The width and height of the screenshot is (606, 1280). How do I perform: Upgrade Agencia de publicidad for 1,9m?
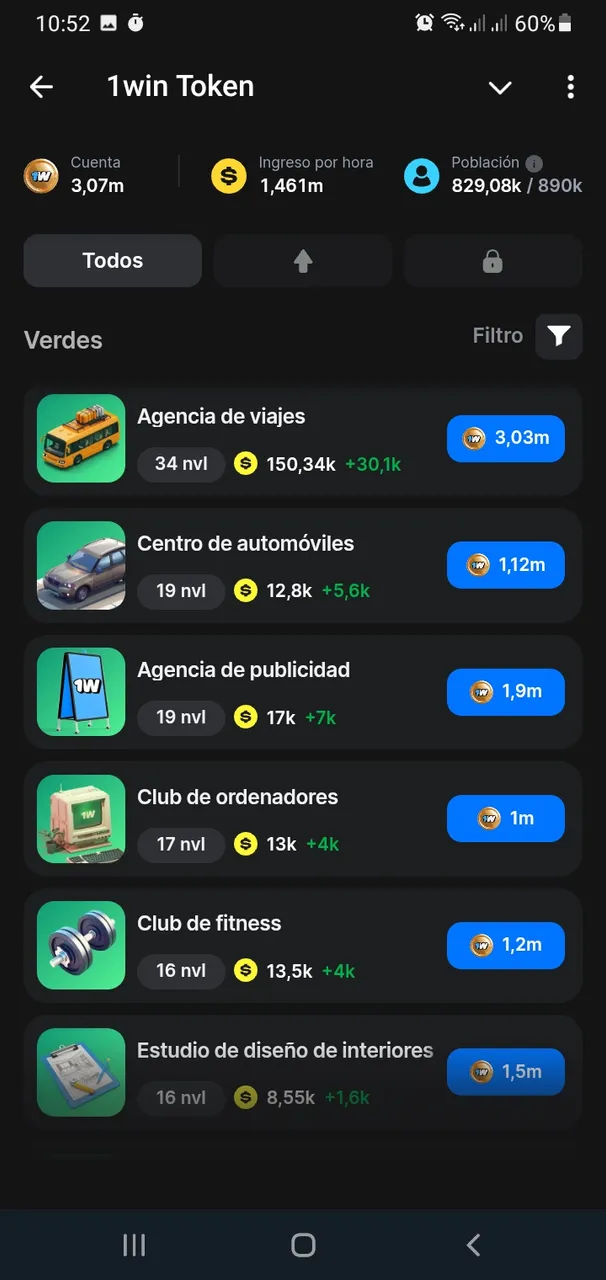click(506, 692)
